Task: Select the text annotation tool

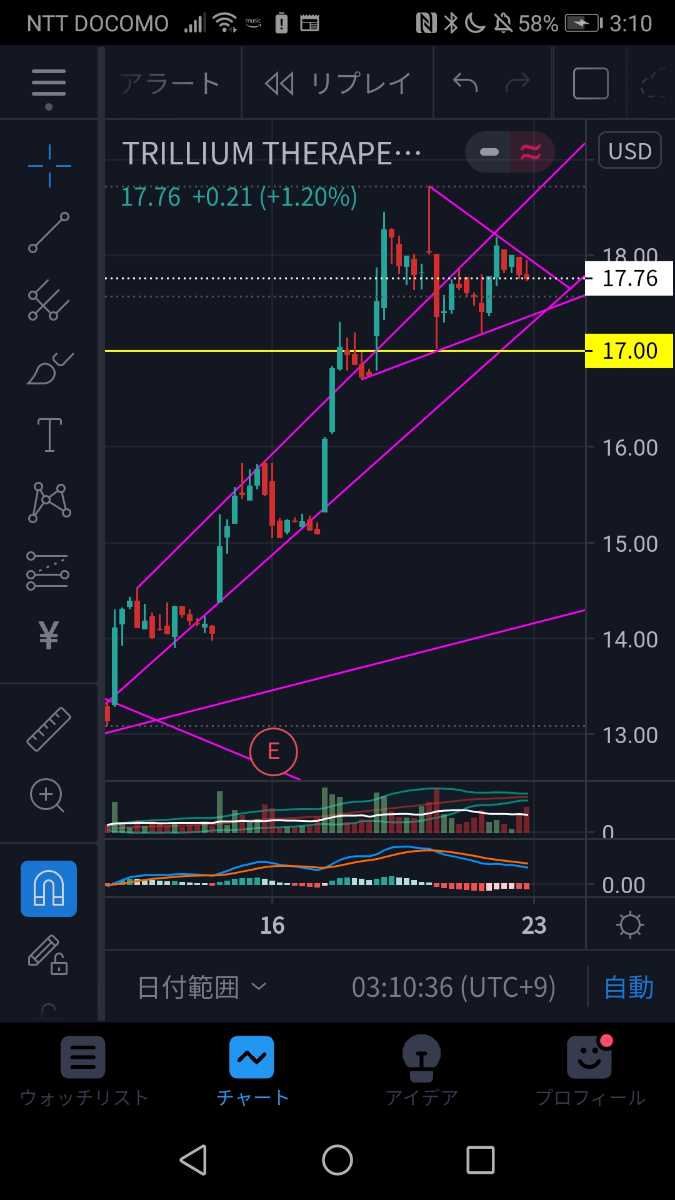Action: [x=48, y=436]
